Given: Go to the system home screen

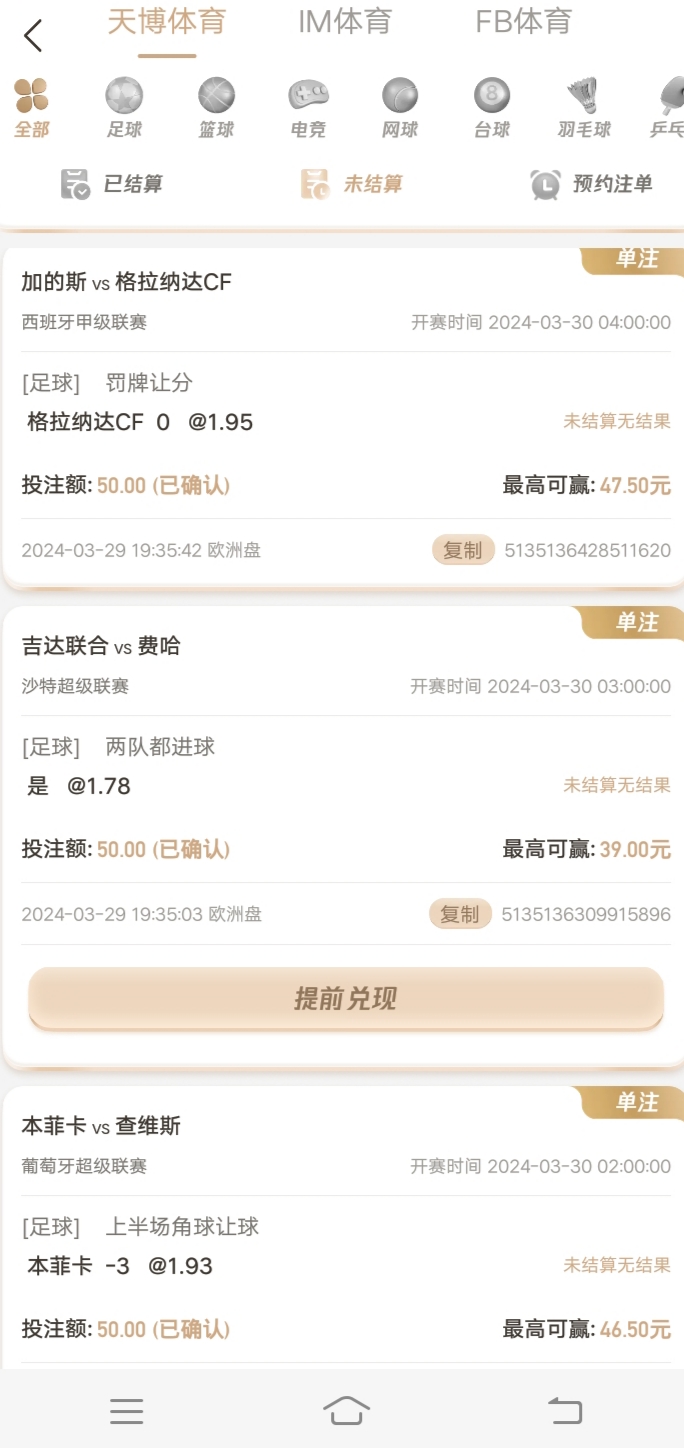Looking at the screenshot, I should pyautogui.click(x=346, y=1411).
